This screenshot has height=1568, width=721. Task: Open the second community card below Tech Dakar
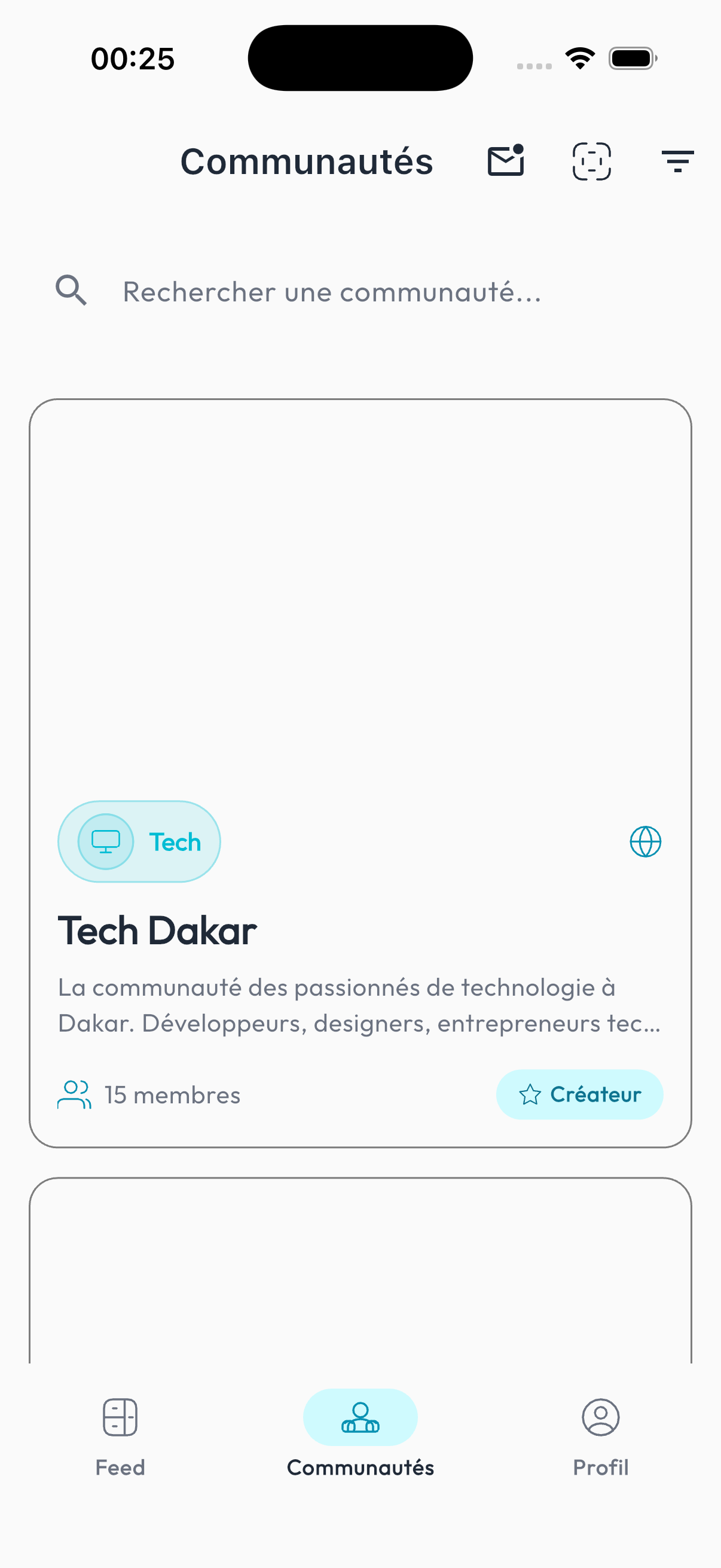click(360, 1279)
